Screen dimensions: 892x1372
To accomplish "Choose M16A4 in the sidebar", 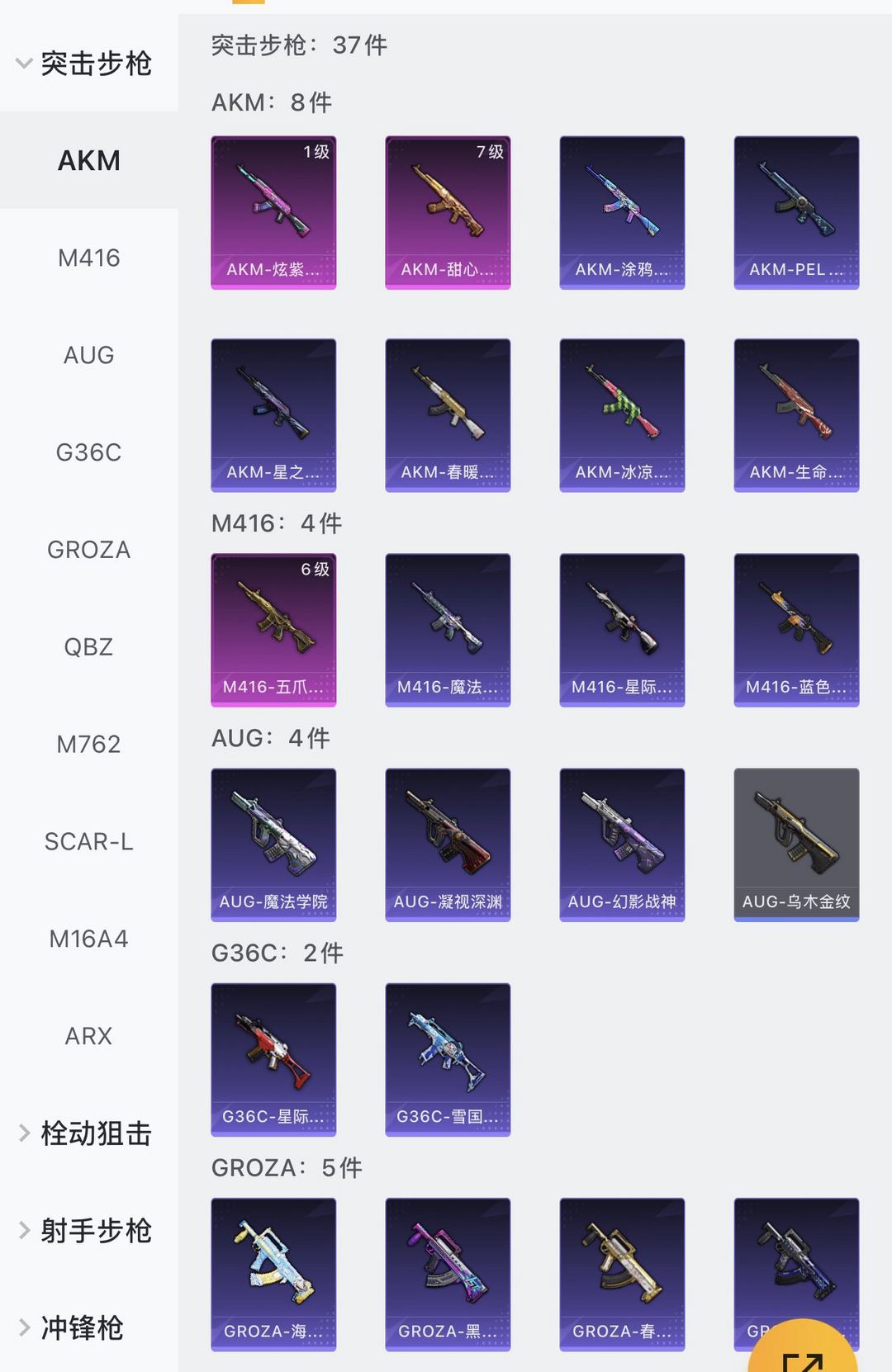I will (x=88, y=939).
